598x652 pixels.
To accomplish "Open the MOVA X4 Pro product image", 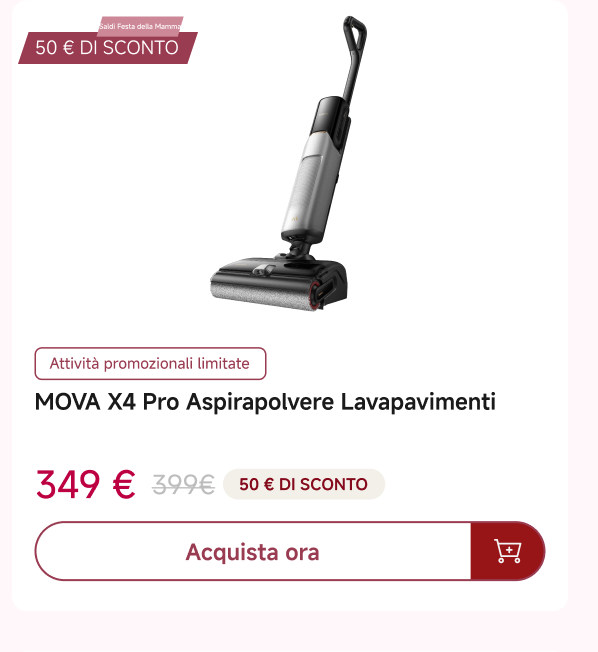I will (x=289, y=164).
